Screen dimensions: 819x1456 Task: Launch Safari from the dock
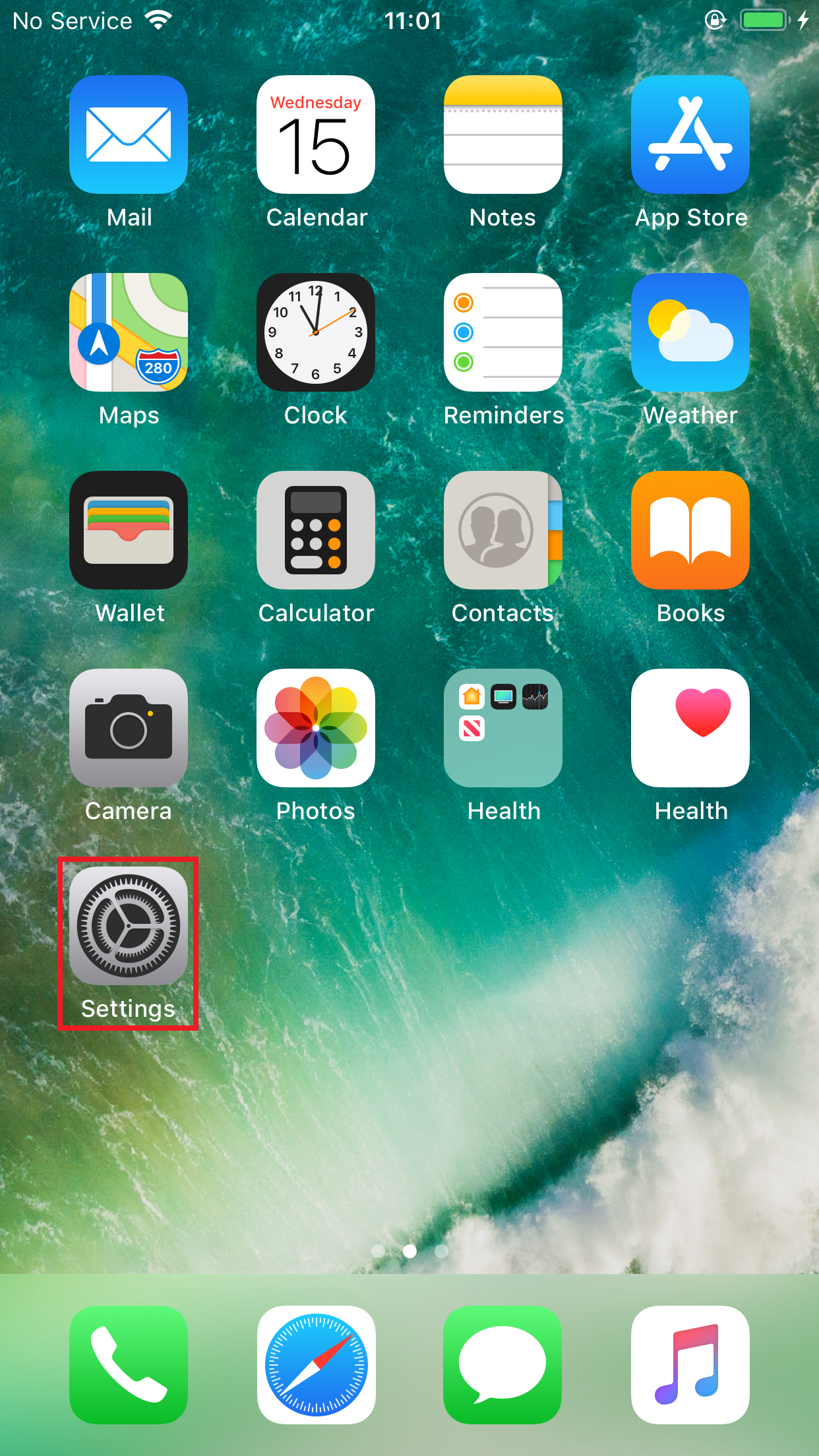click(316, 1365)
